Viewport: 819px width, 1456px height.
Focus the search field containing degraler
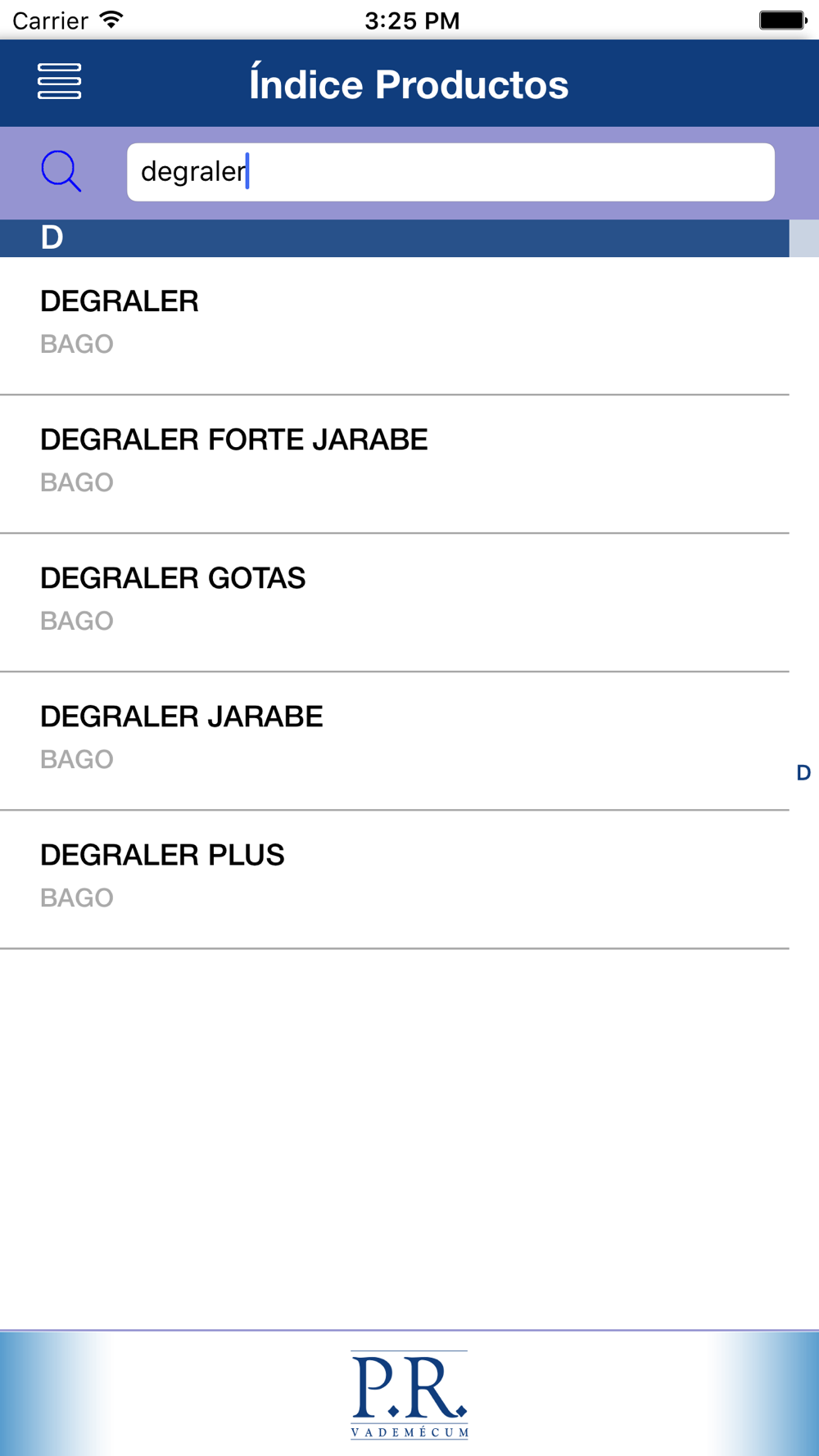(x=450, y=172)
